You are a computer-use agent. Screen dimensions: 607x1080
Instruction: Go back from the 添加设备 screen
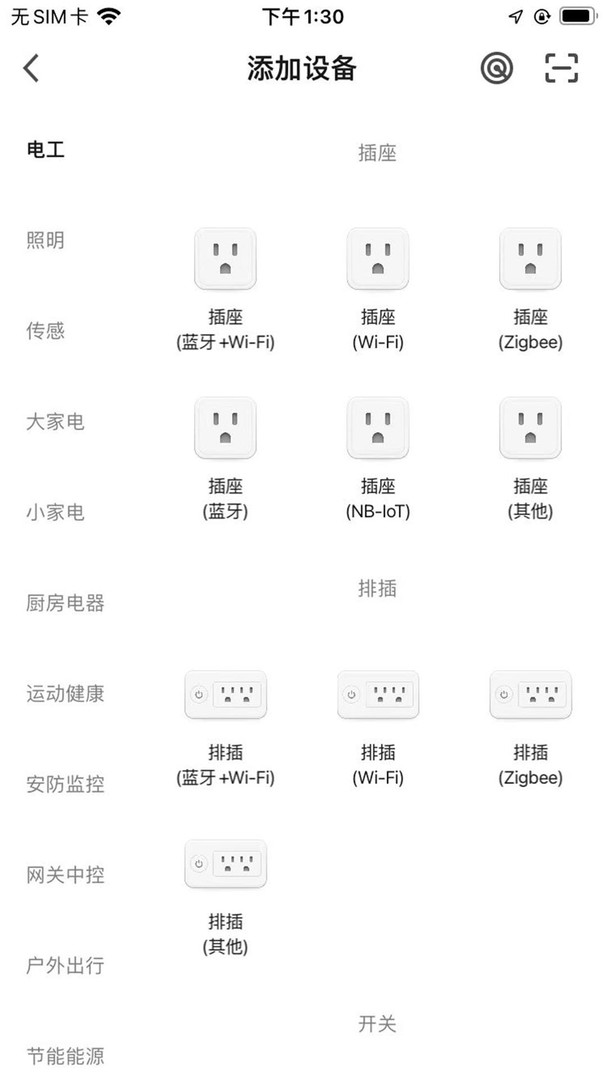(x=31, y=68)
